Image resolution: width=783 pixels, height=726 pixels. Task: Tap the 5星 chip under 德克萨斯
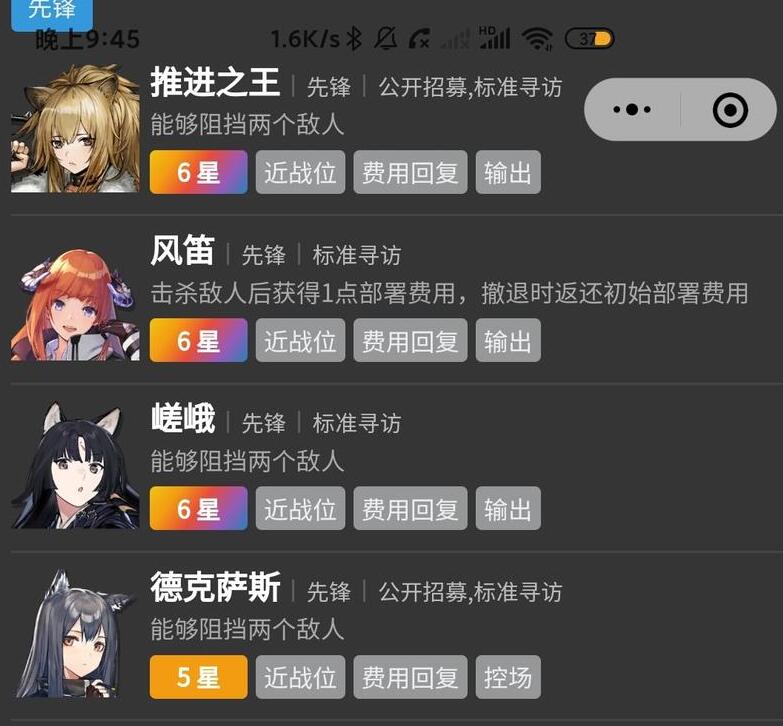pyautogui.click(x=198, y=677)
